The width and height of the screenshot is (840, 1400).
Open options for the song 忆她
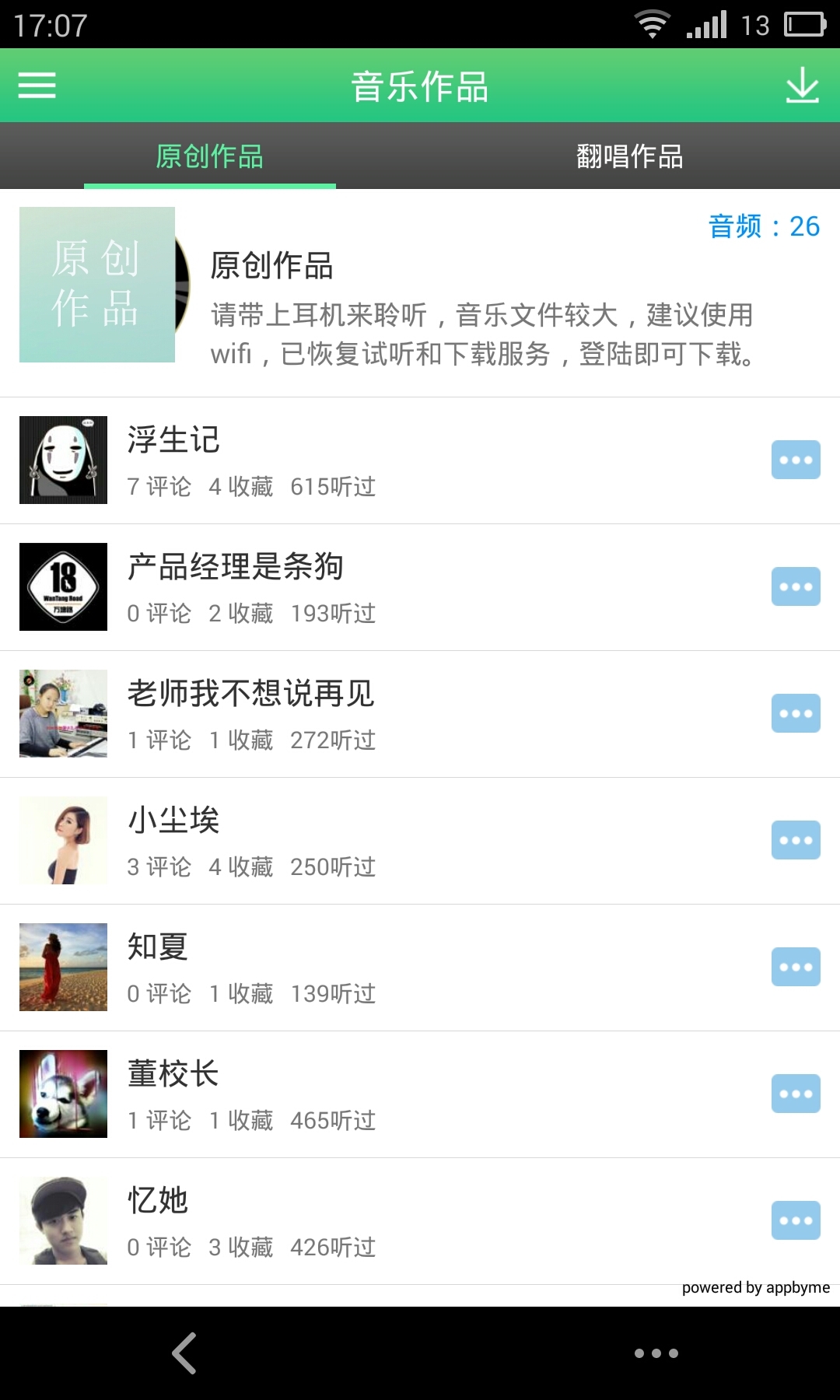point(795,1220)
